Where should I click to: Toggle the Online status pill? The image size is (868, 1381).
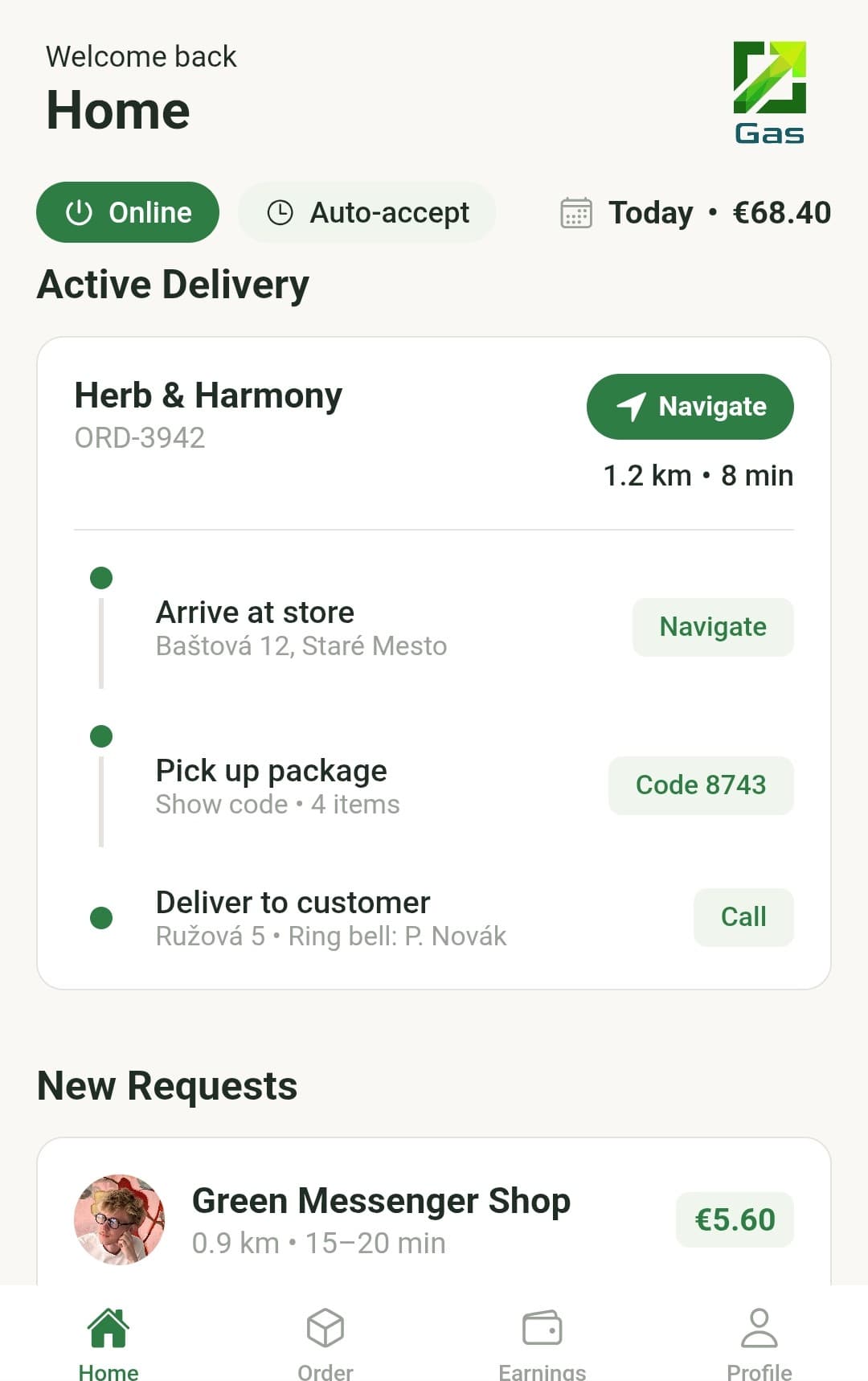point(127,212)
